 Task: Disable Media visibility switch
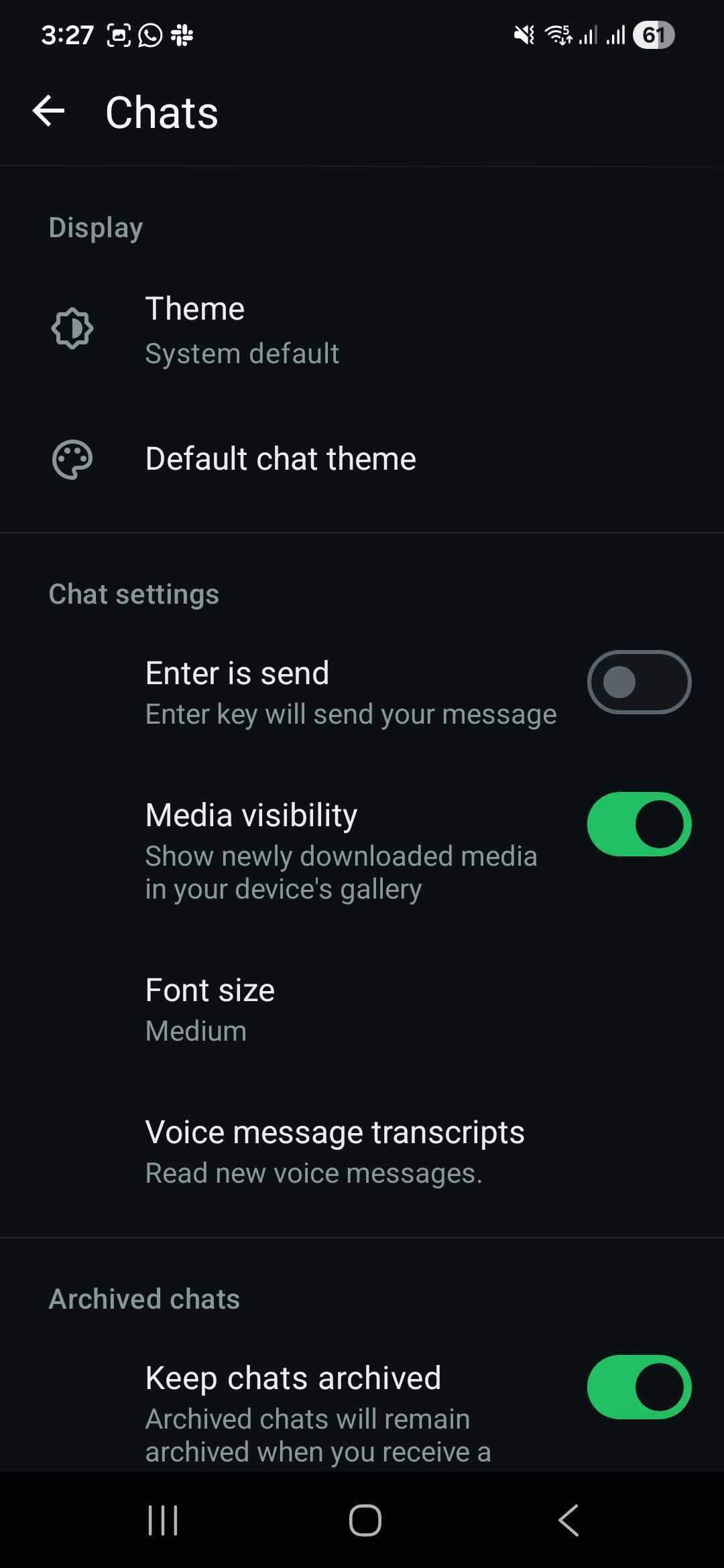click(638, 824)
